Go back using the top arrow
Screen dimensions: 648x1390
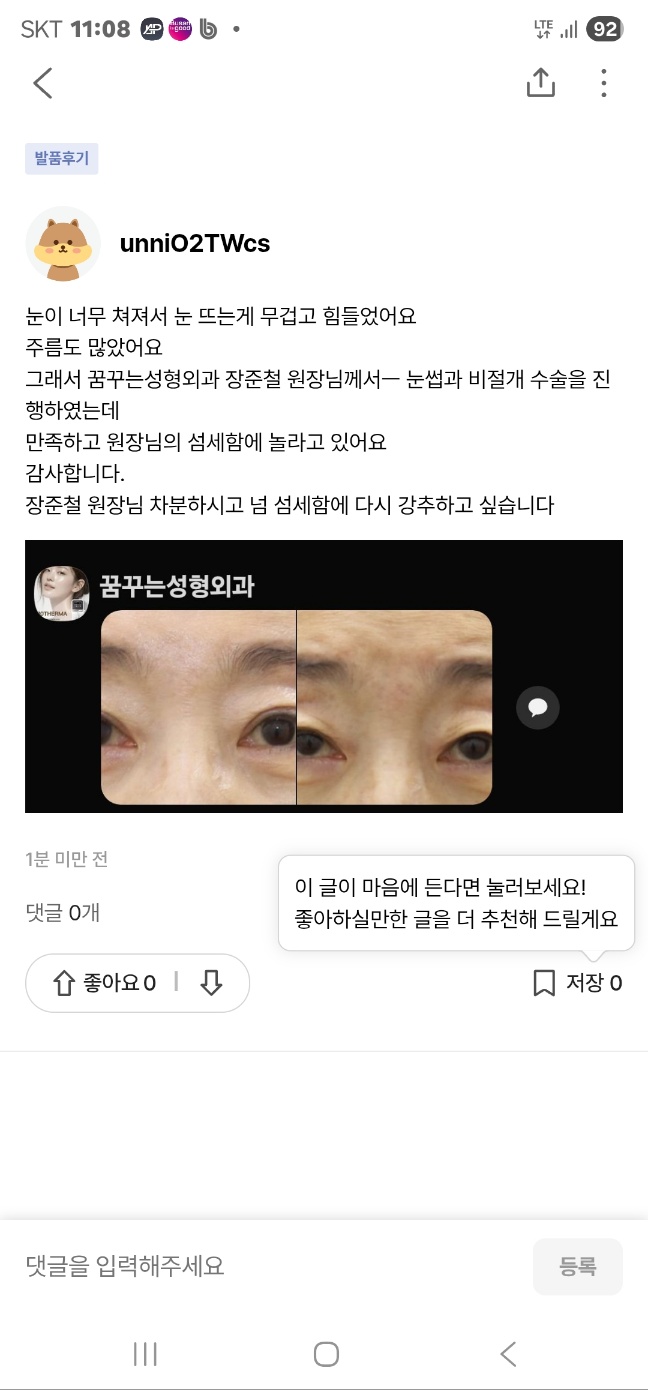(43, 83)
